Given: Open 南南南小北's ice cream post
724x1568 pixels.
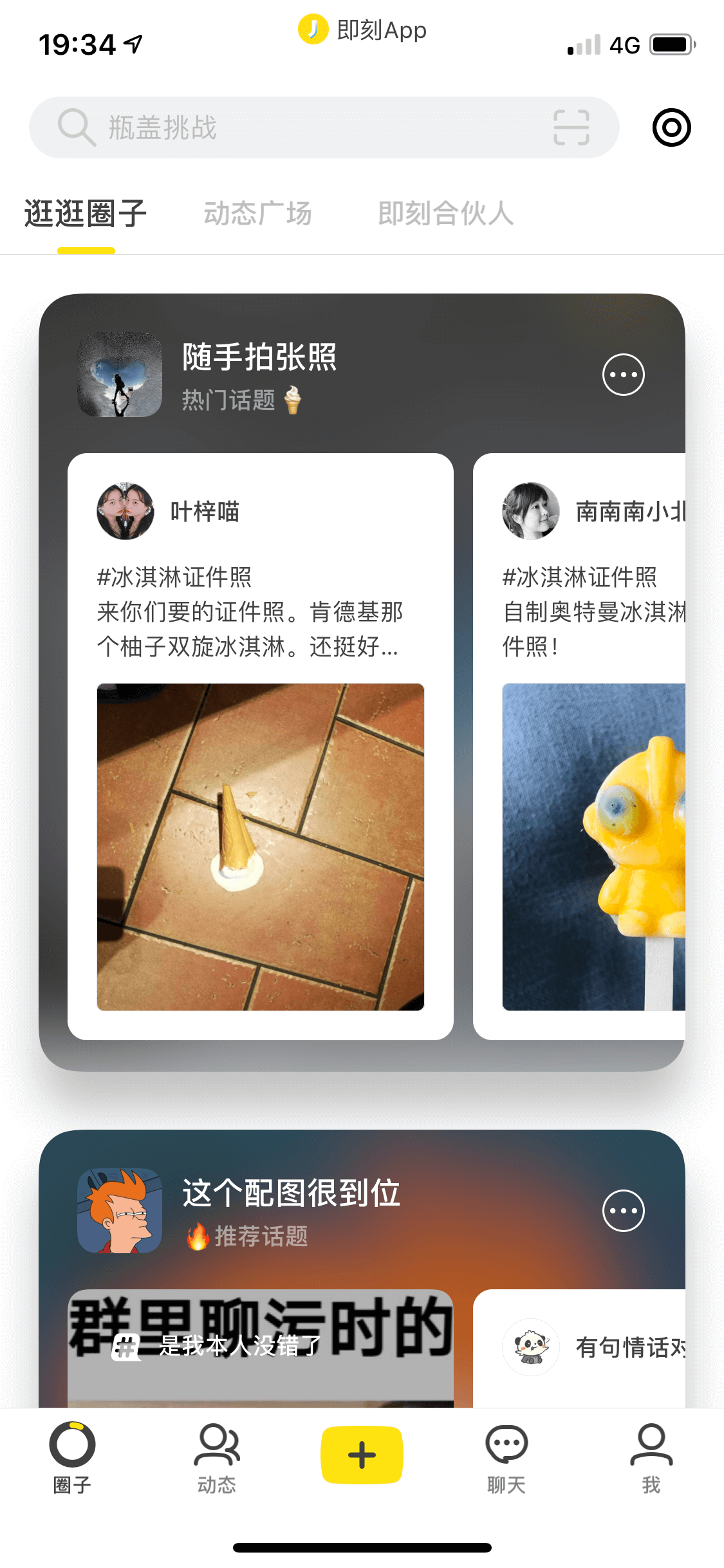Looking at the screenshot, I should click(x=579, y=747).
